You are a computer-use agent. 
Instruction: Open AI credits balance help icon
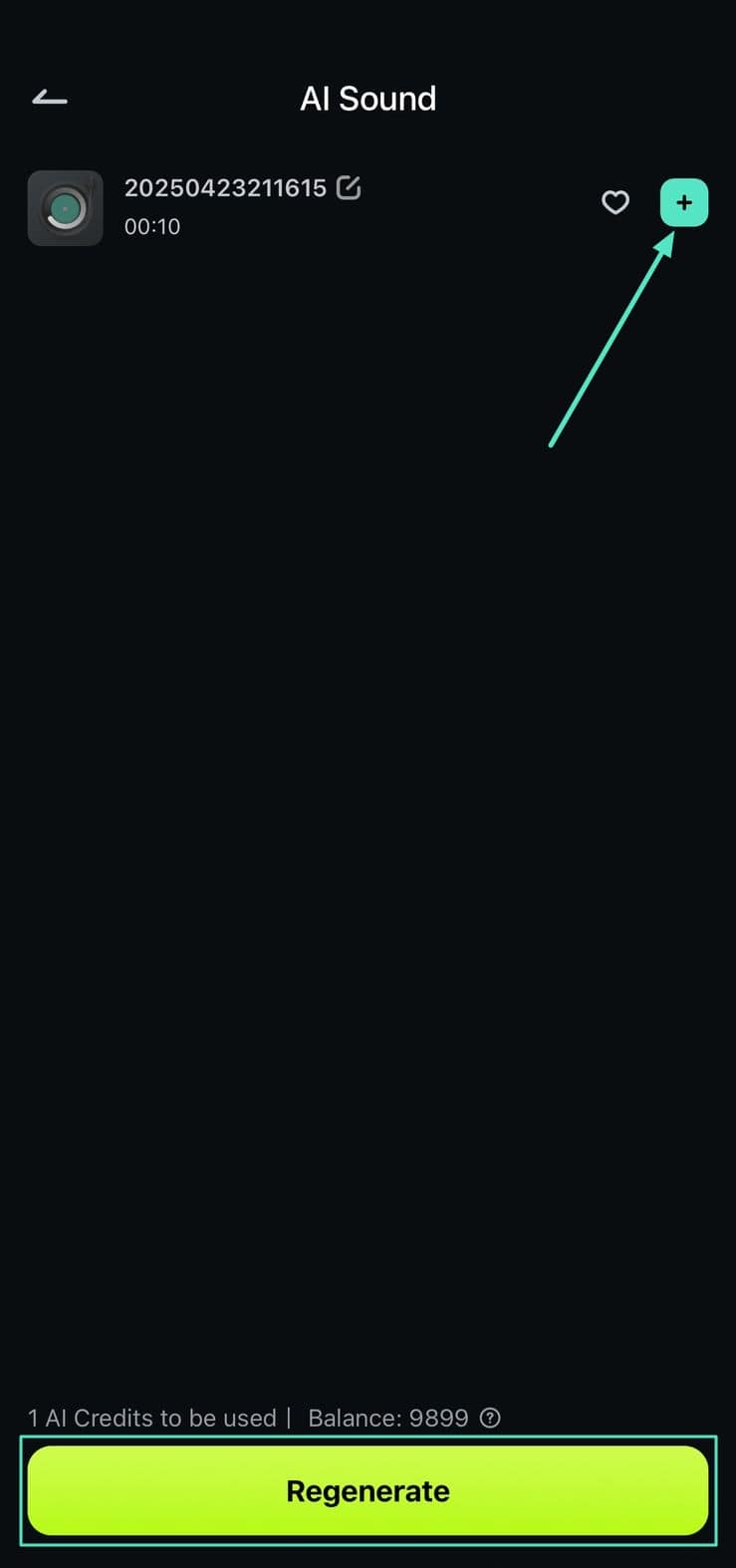490,1418
